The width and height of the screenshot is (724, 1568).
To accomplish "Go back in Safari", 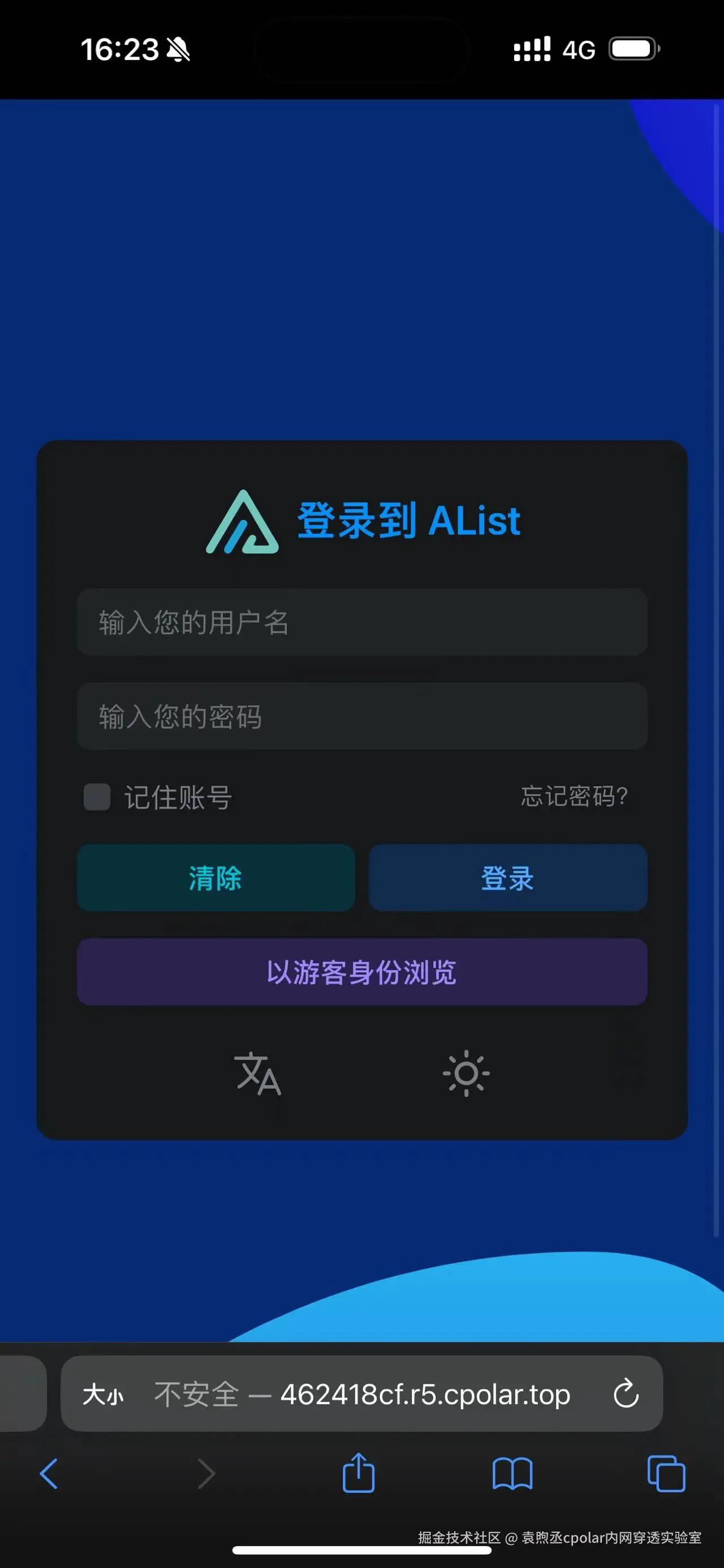I will click(49, 1474).
